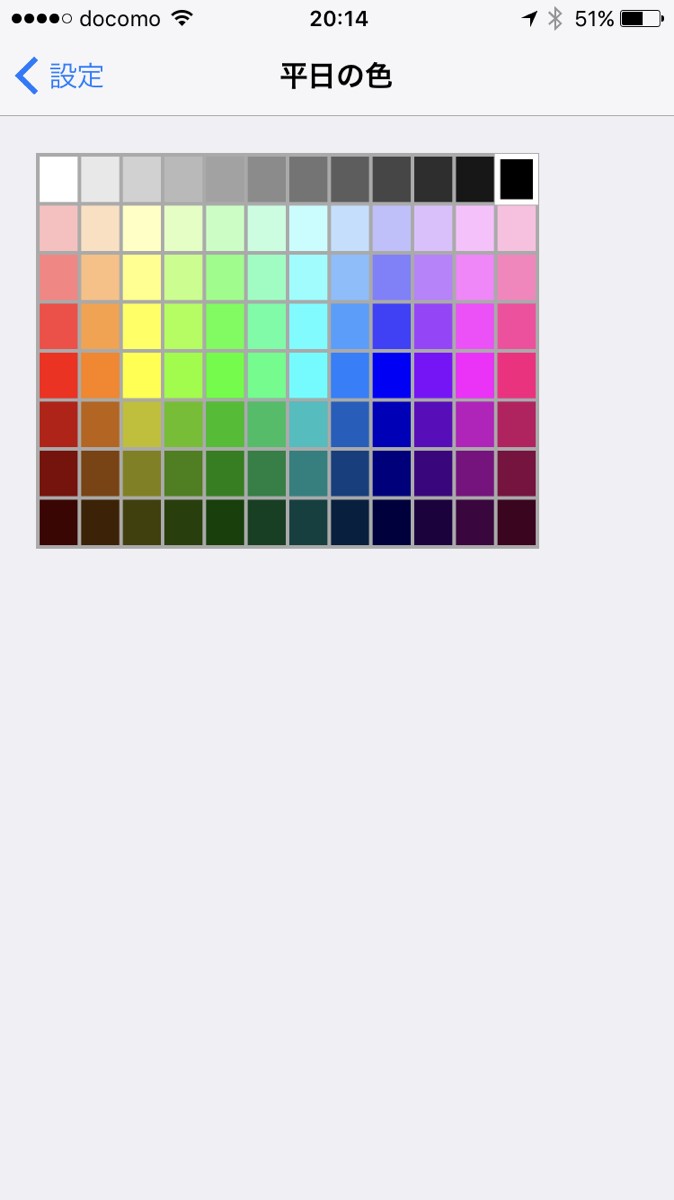Pick the olive colored swatch
This screenshot has height=1200, width=674.
pos(141,473)
